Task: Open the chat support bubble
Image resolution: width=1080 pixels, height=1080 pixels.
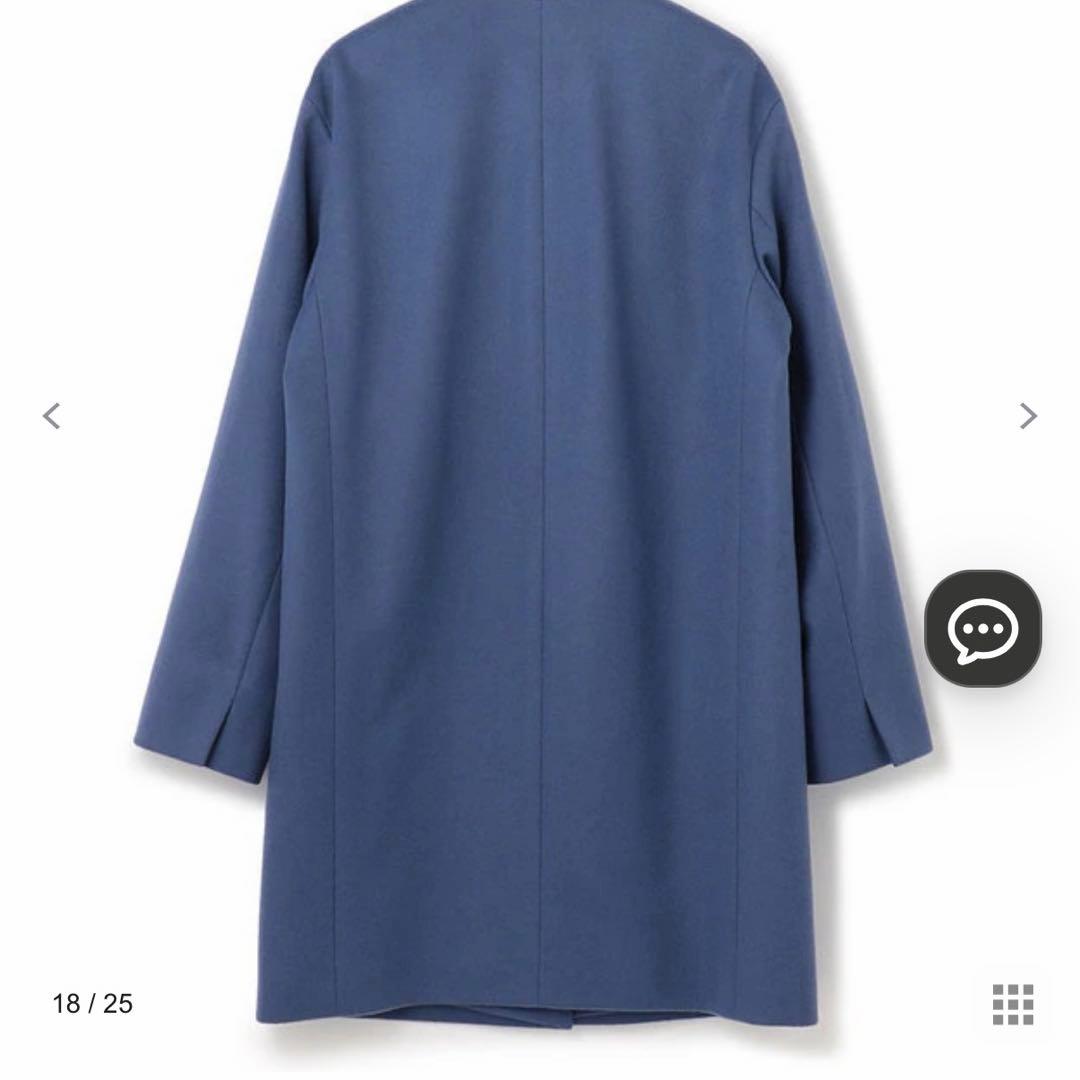Action: coord(983,629)
